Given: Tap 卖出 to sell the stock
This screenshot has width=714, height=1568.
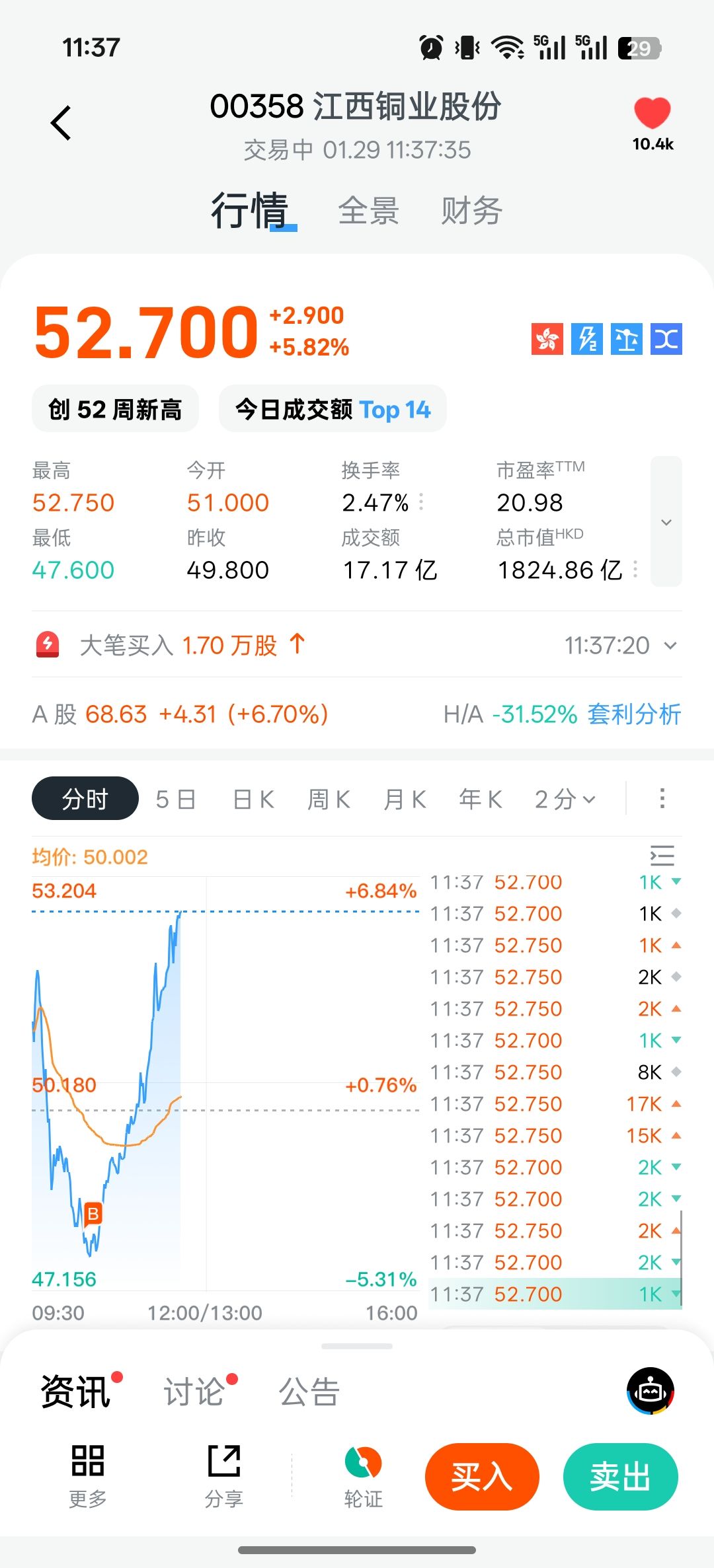Looking at the screenshot, I should (x=620, y=1477).
